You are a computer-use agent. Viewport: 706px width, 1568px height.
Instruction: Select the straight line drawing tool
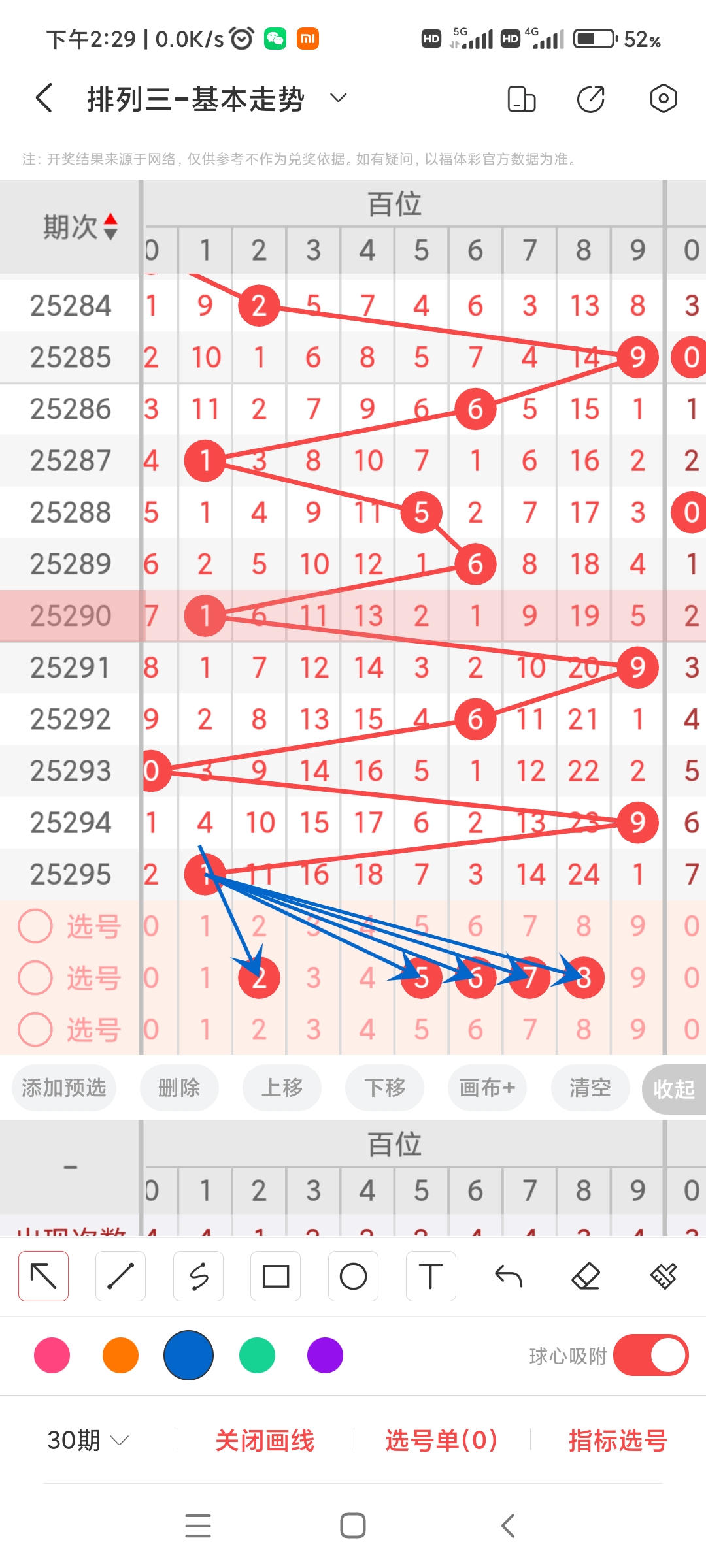click(120, 1275)
